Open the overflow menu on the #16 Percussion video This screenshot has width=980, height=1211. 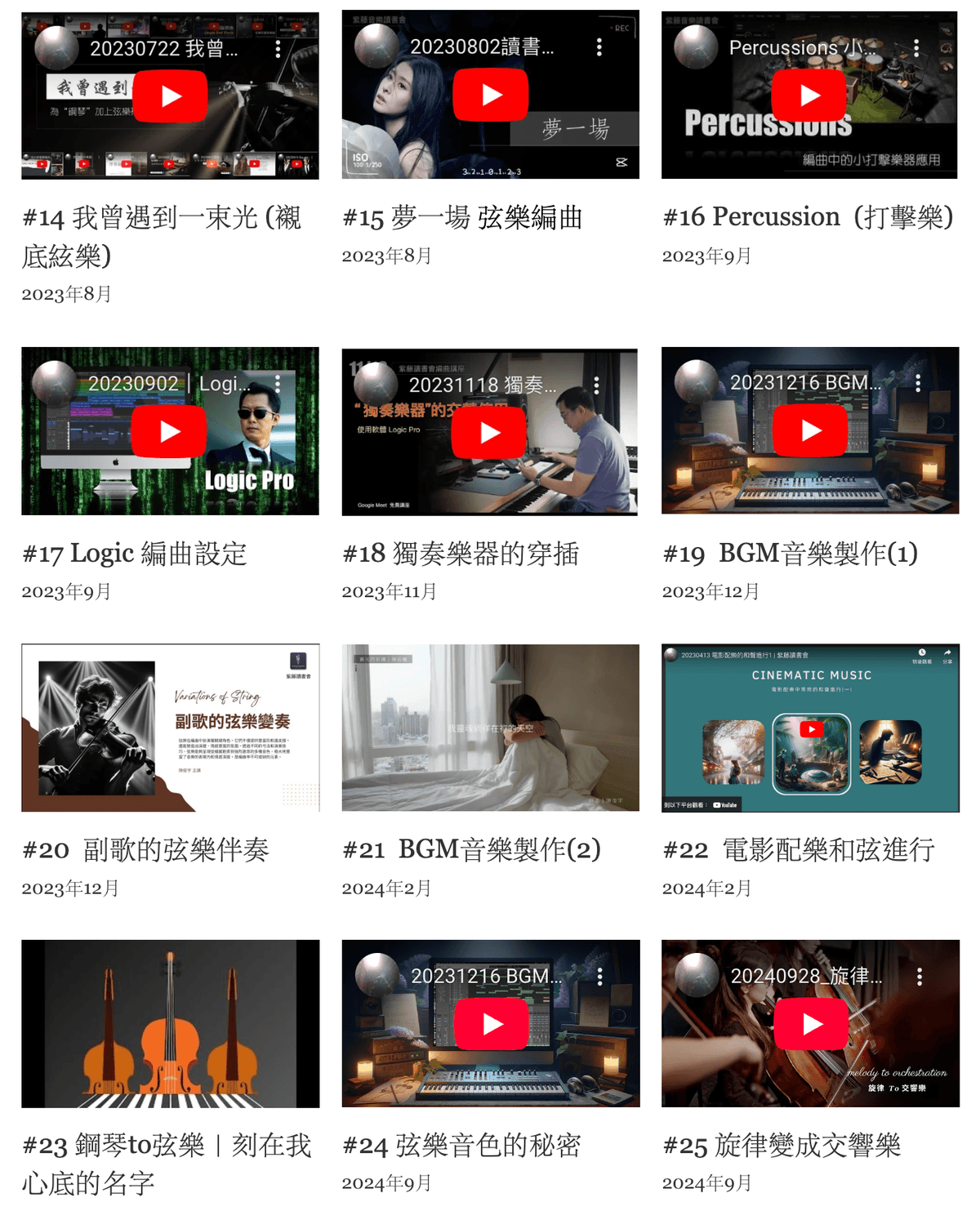pos(916,48)
